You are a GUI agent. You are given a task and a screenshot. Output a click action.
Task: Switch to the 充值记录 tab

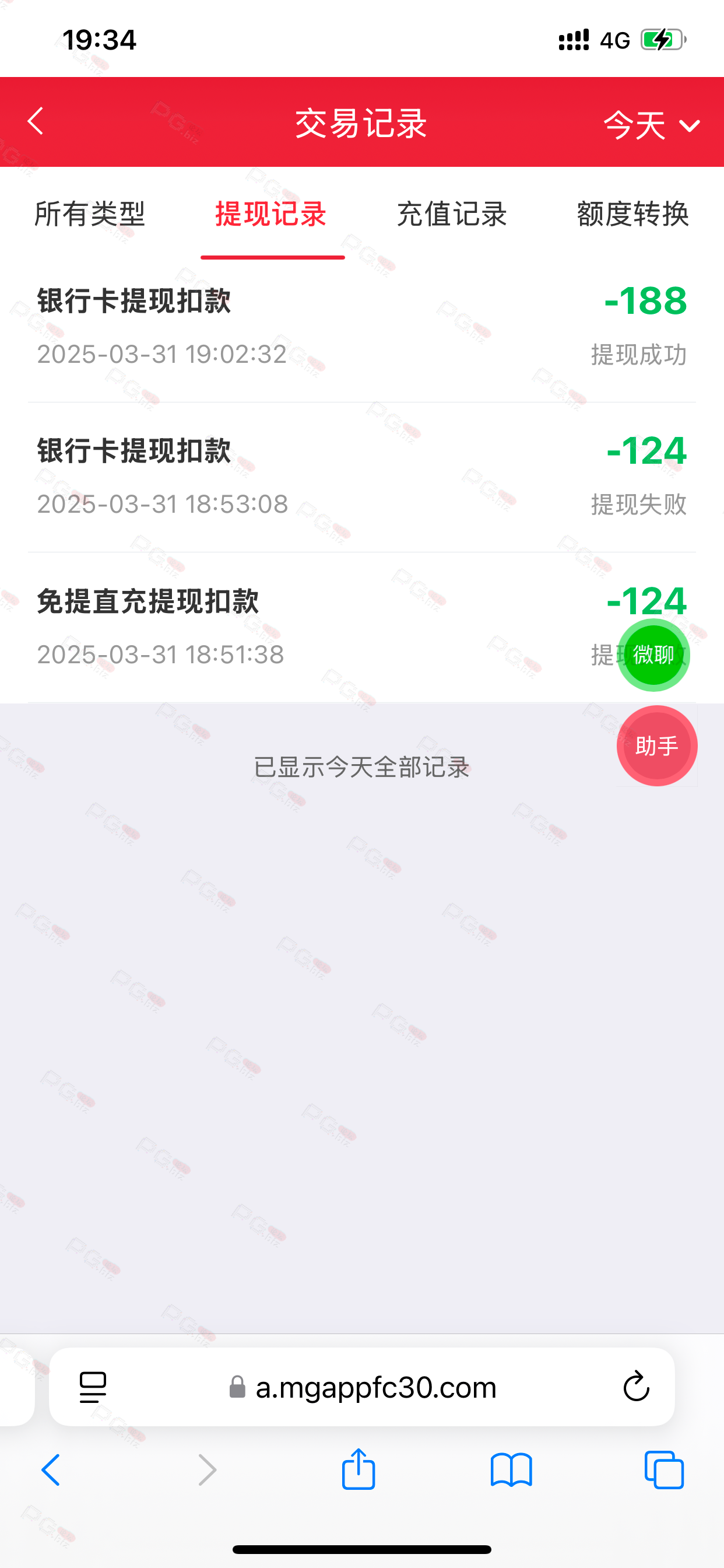tap(452, 214)
